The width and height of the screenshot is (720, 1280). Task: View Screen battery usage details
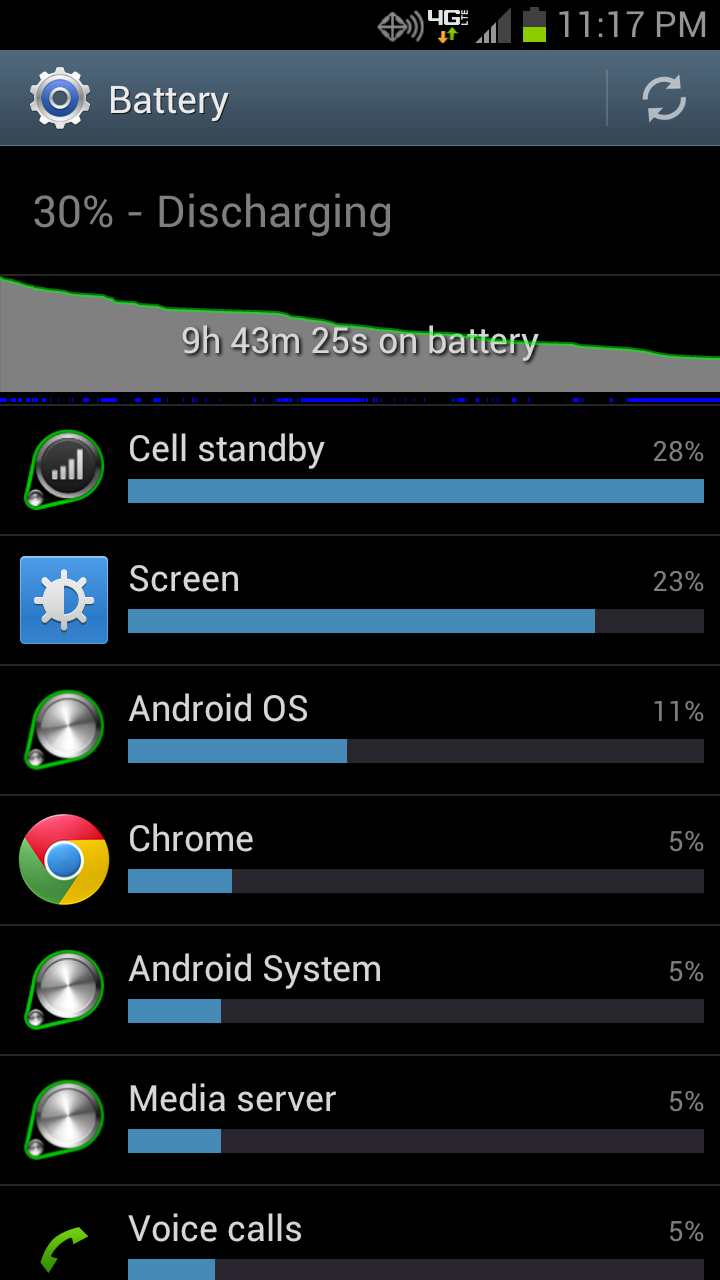tap(360, 600)
